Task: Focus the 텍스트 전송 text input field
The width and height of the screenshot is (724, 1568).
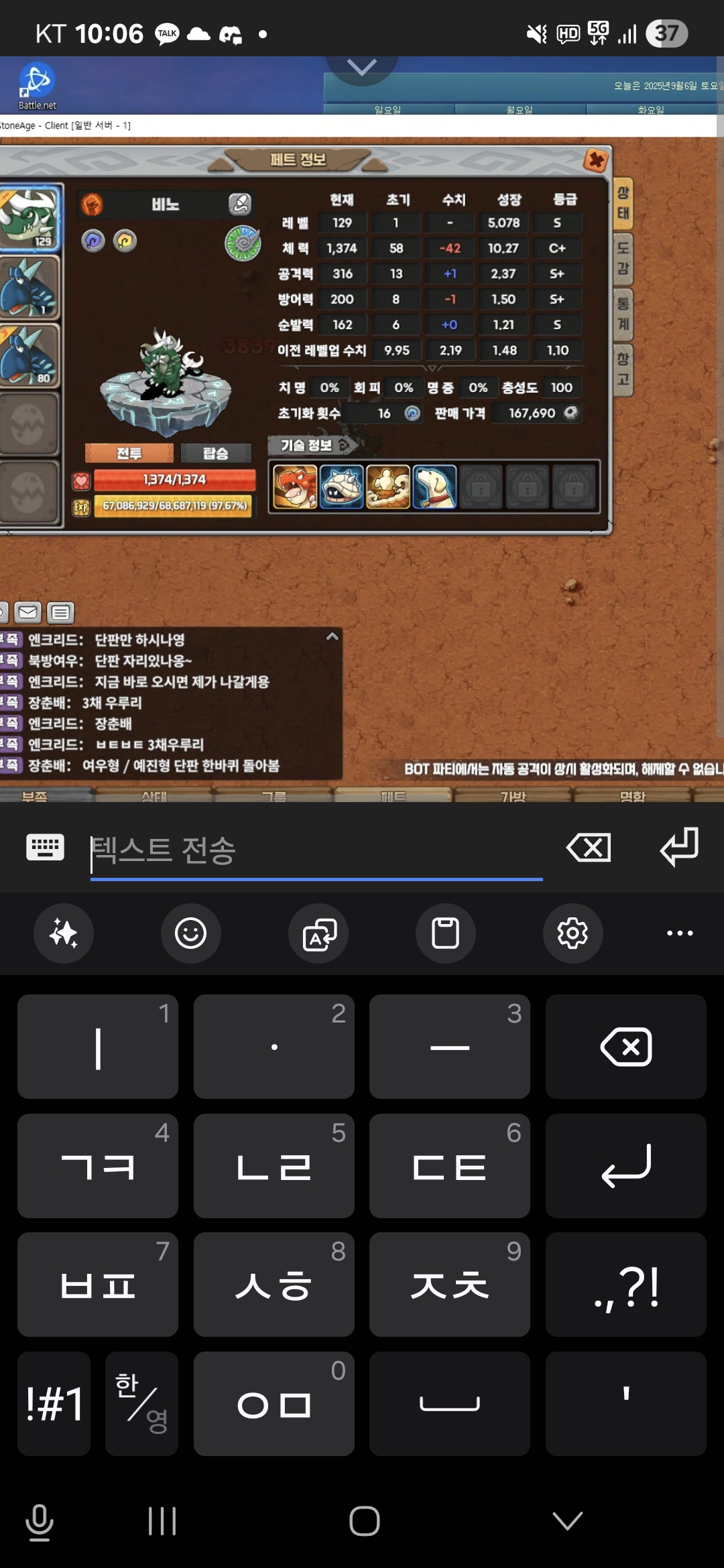Action: click(x=315, y=851)
